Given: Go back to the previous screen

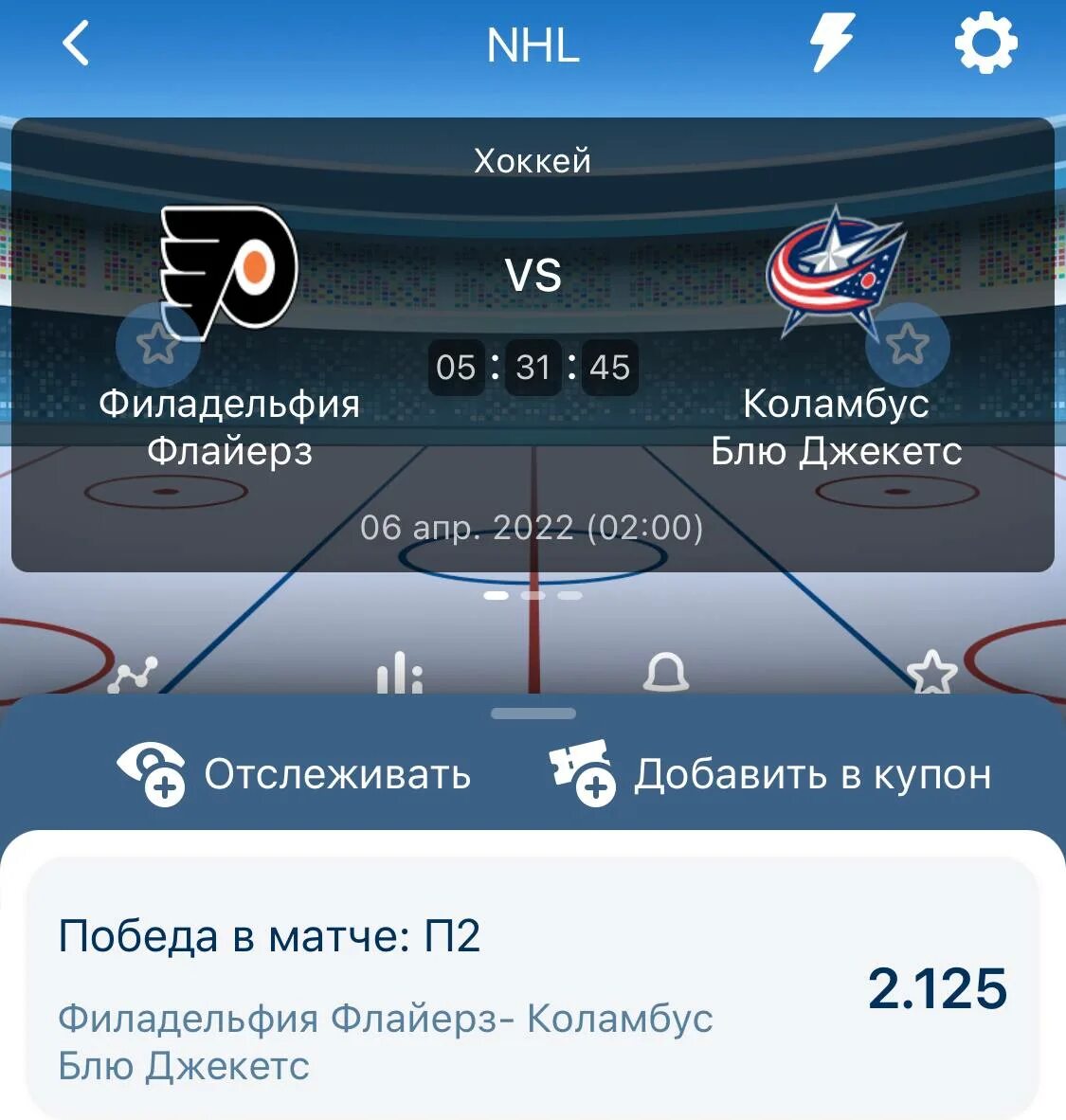Looking at the screenshot, I should pyautogui.click(x=76, y=44).
